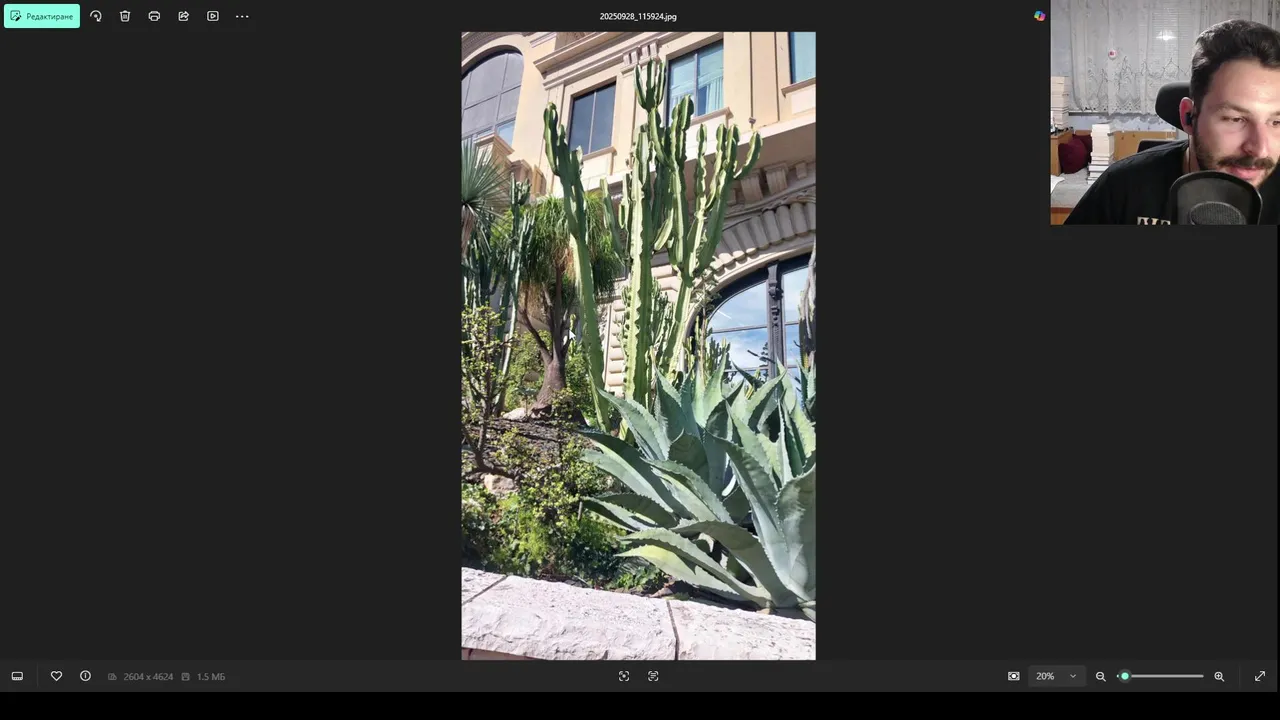Open the file info panel
This screenshot has height=720, width=1280.
pos(85,676)
